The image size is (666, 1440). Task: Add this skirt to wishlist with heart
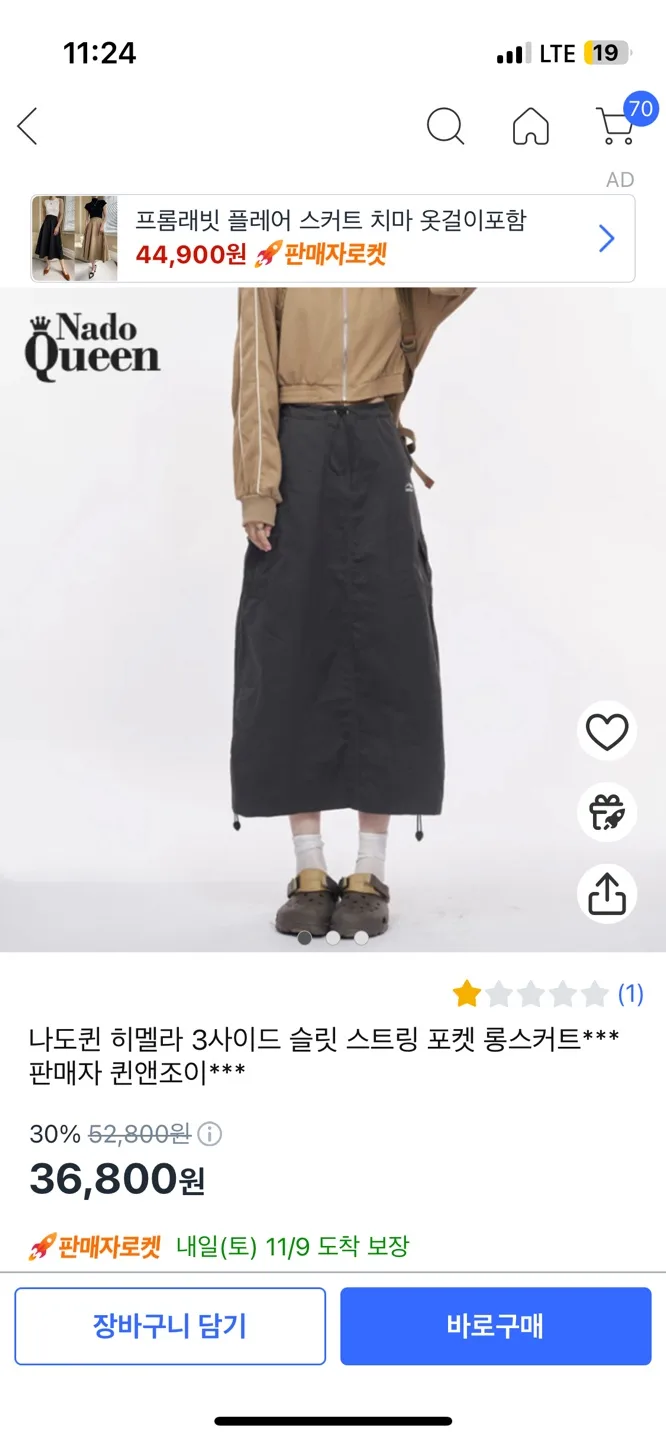[x=606, y=733]
